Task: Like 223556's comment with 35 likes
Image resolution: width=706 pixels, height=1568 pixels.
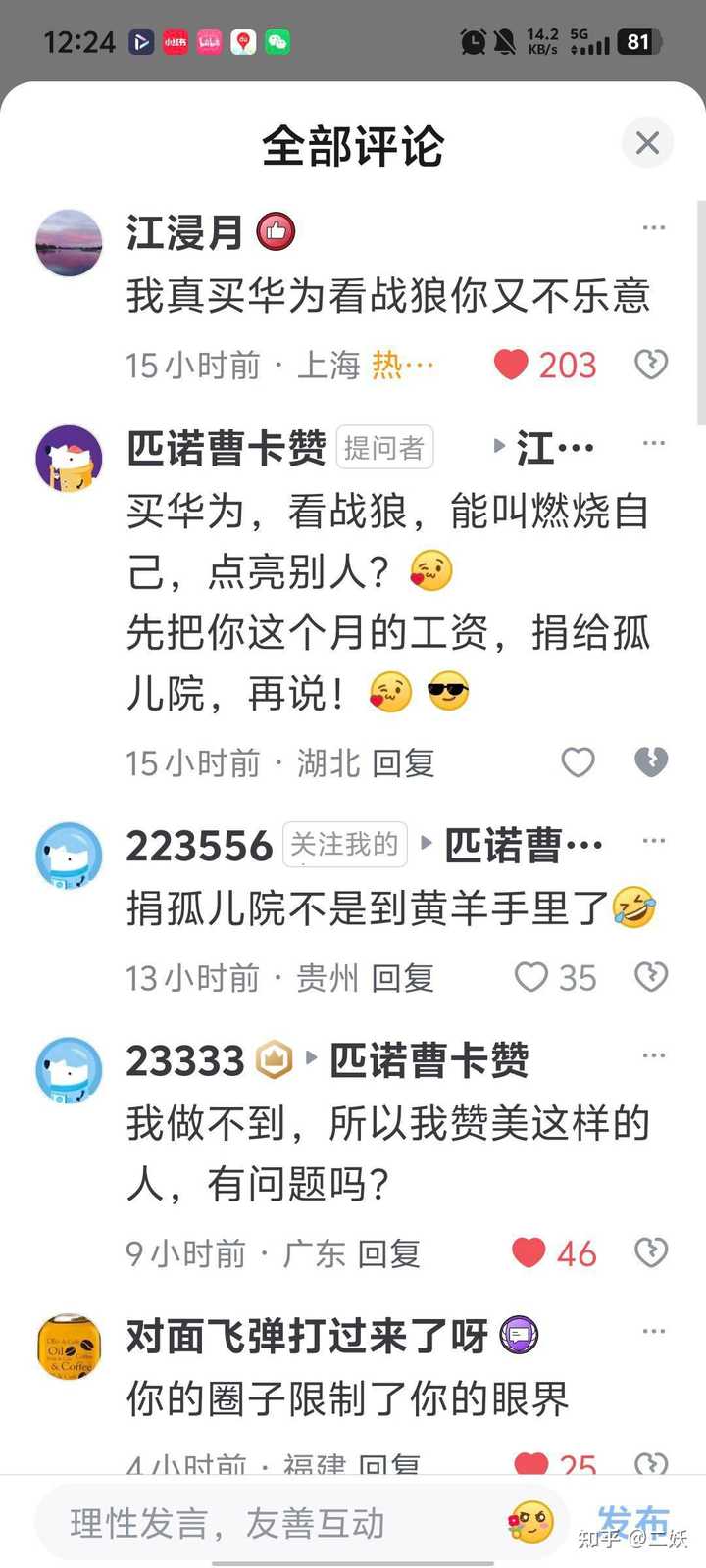Action: click(531, 976)
